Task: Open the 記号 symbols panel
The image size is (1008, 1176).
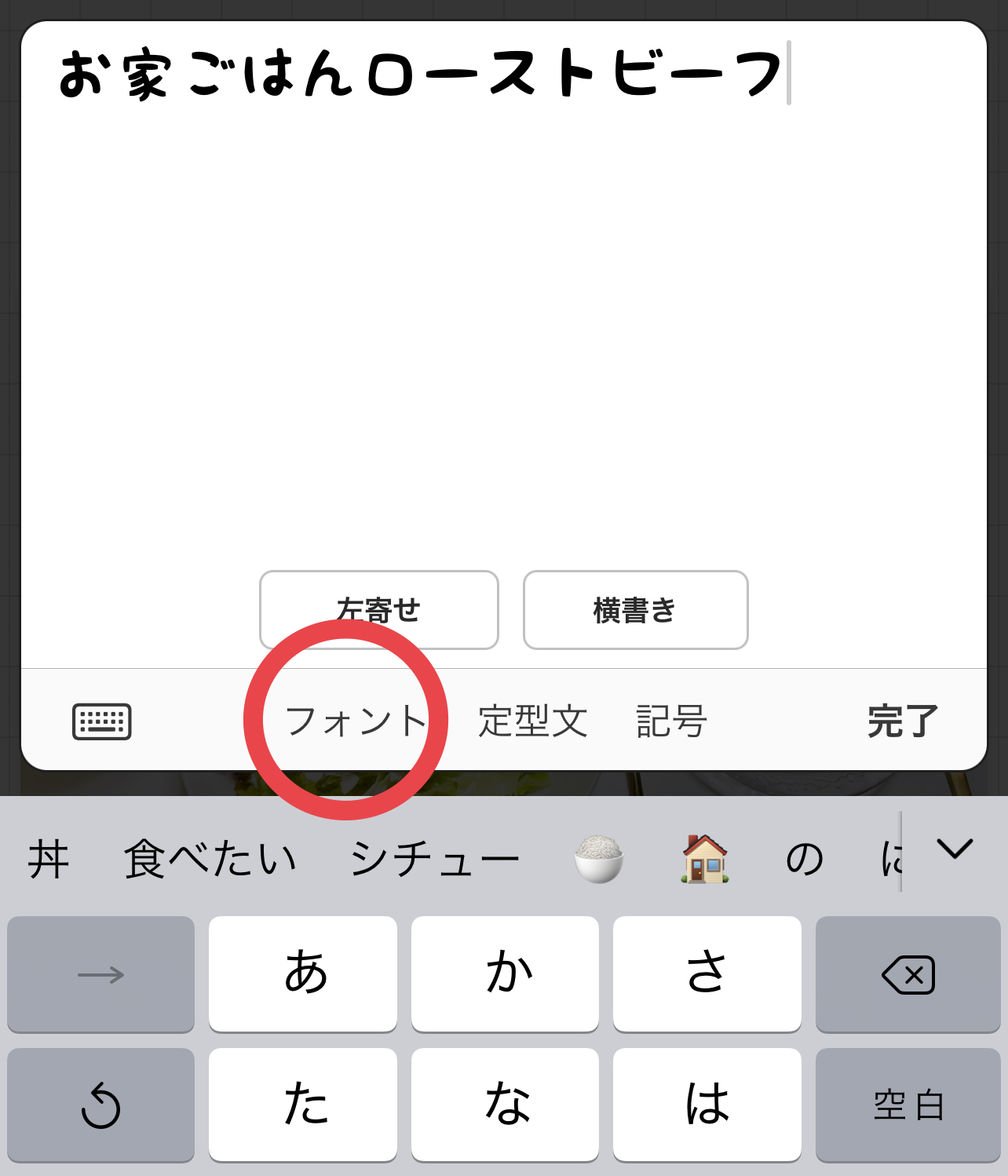Action: (x=671, y=721)
